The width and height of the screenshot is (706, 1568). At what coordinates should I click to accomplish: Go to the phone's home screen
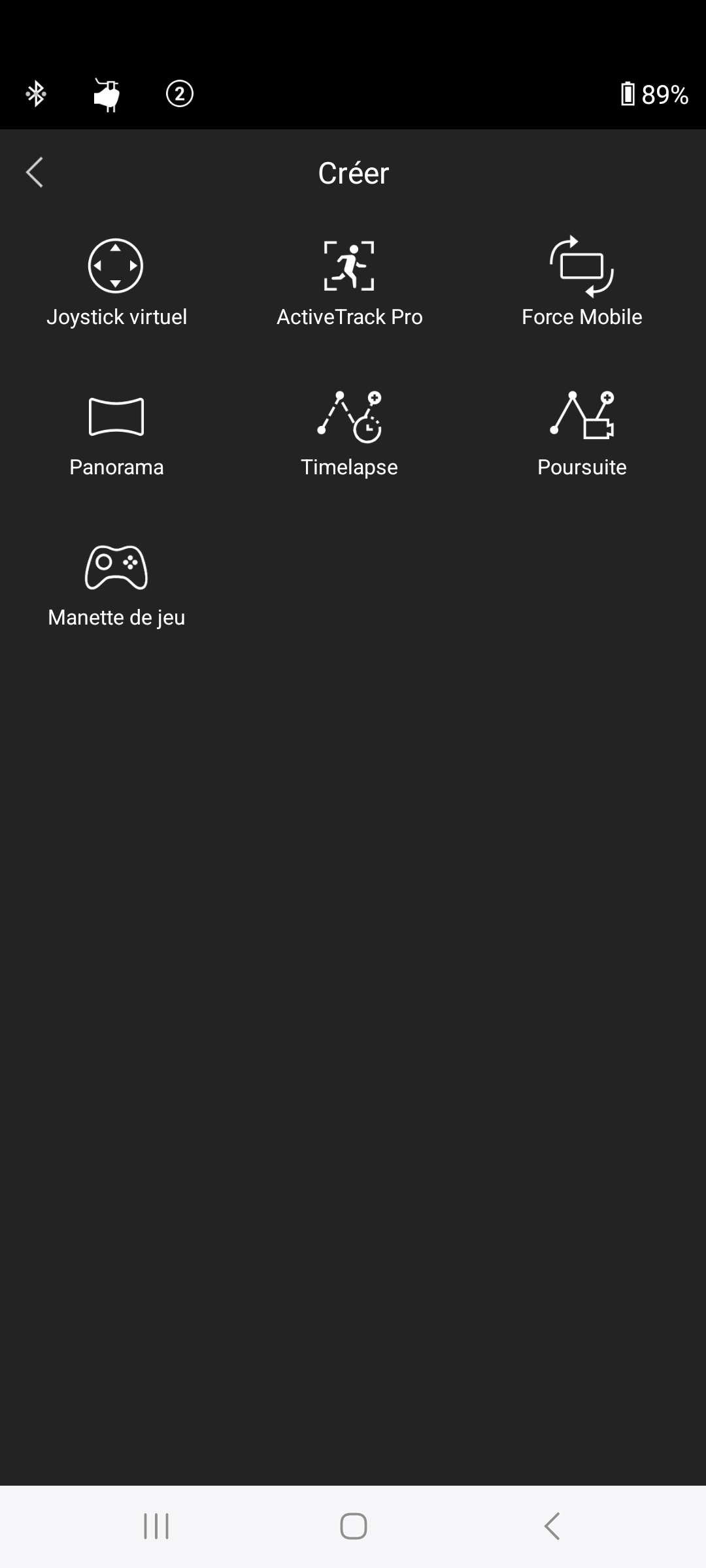(353, 1526)
